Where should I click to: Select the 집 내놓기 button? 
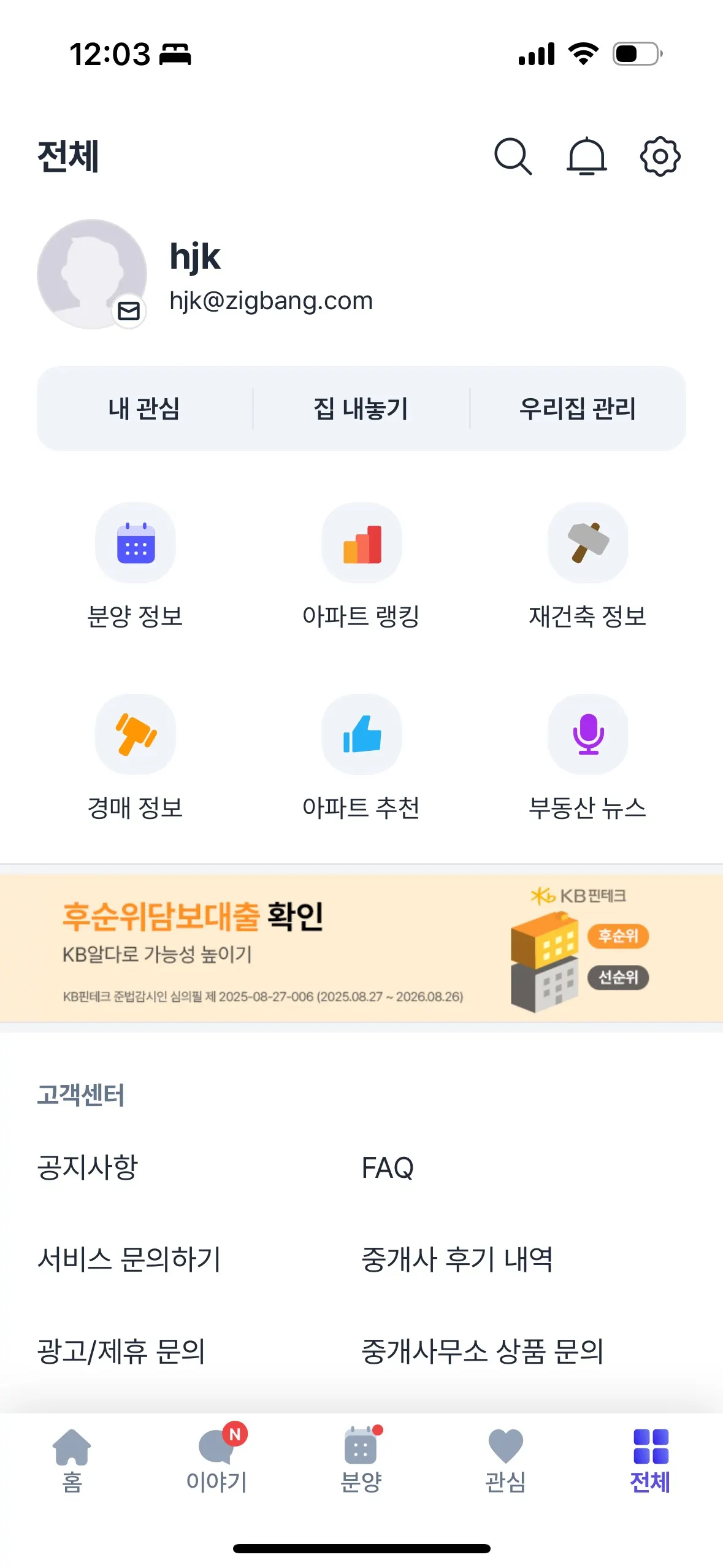[361, 409]
